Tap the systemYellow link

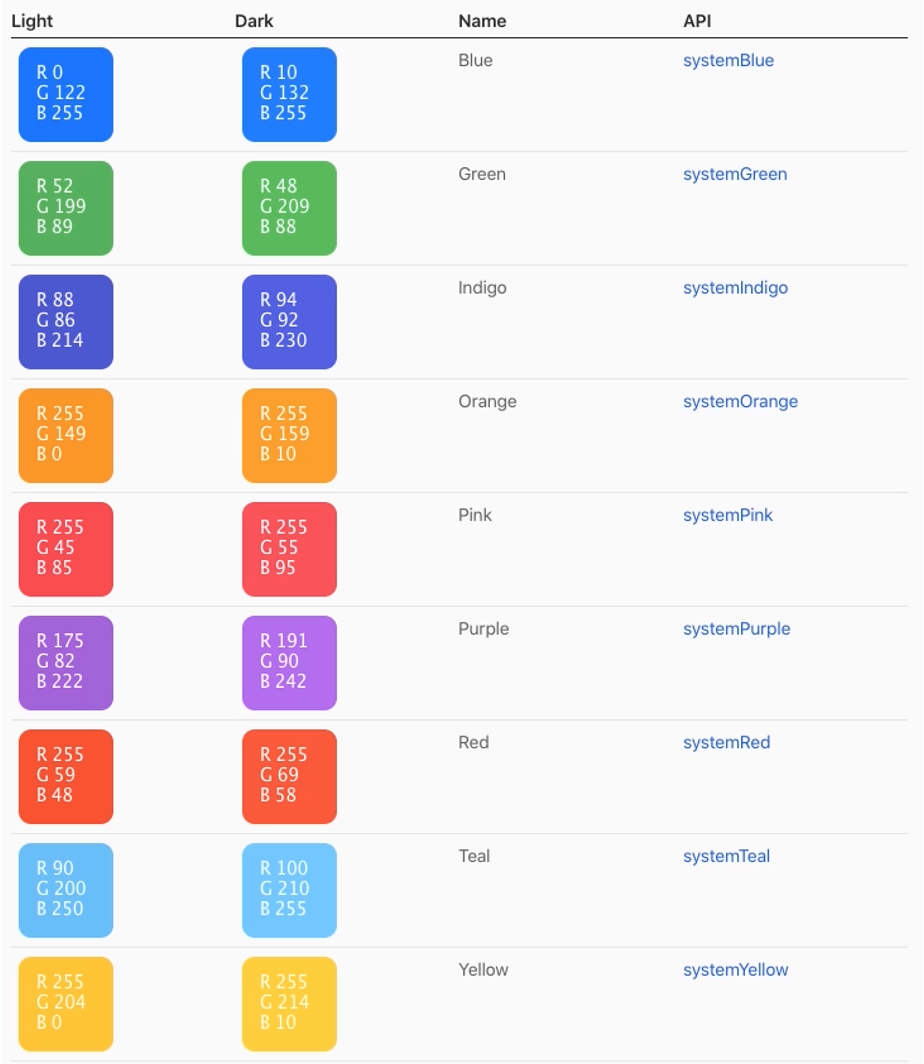click(x=735, y=970)
